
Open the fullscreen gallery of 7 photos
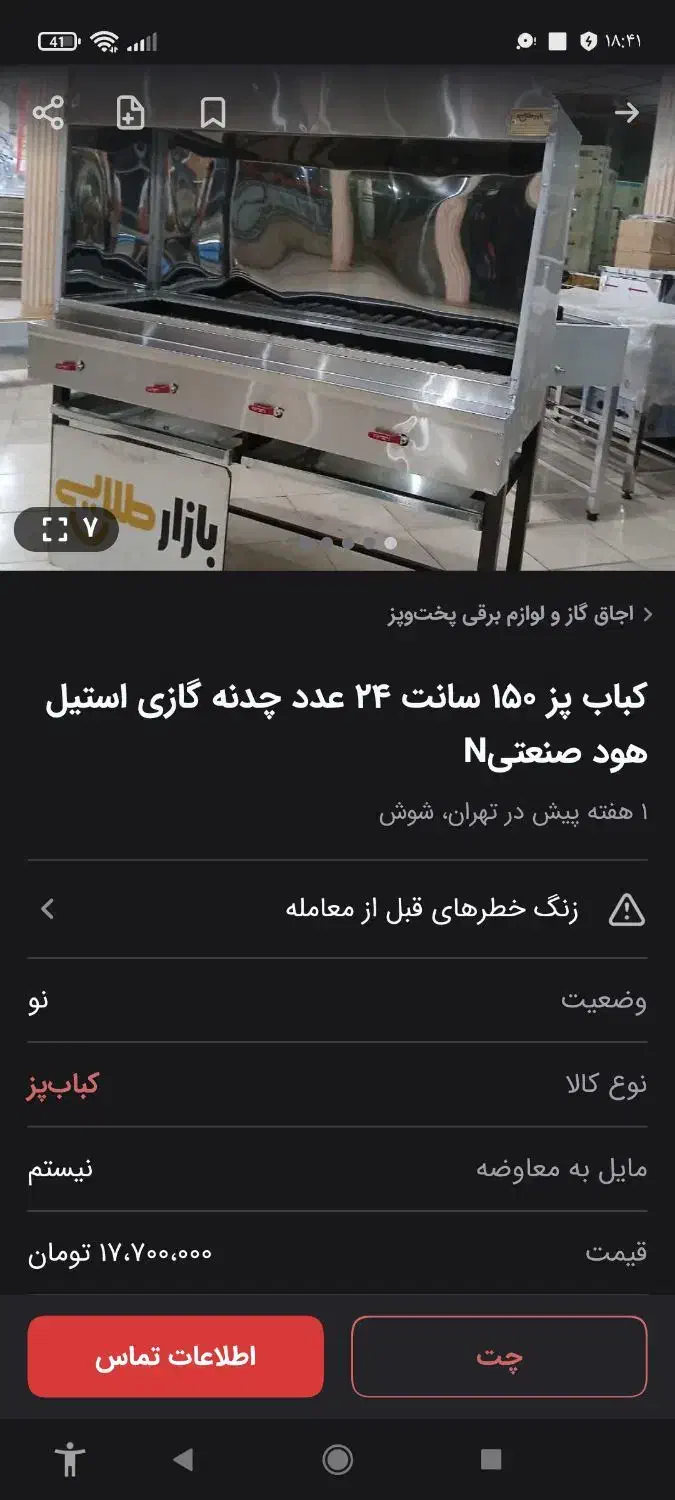tap(67, 529)
